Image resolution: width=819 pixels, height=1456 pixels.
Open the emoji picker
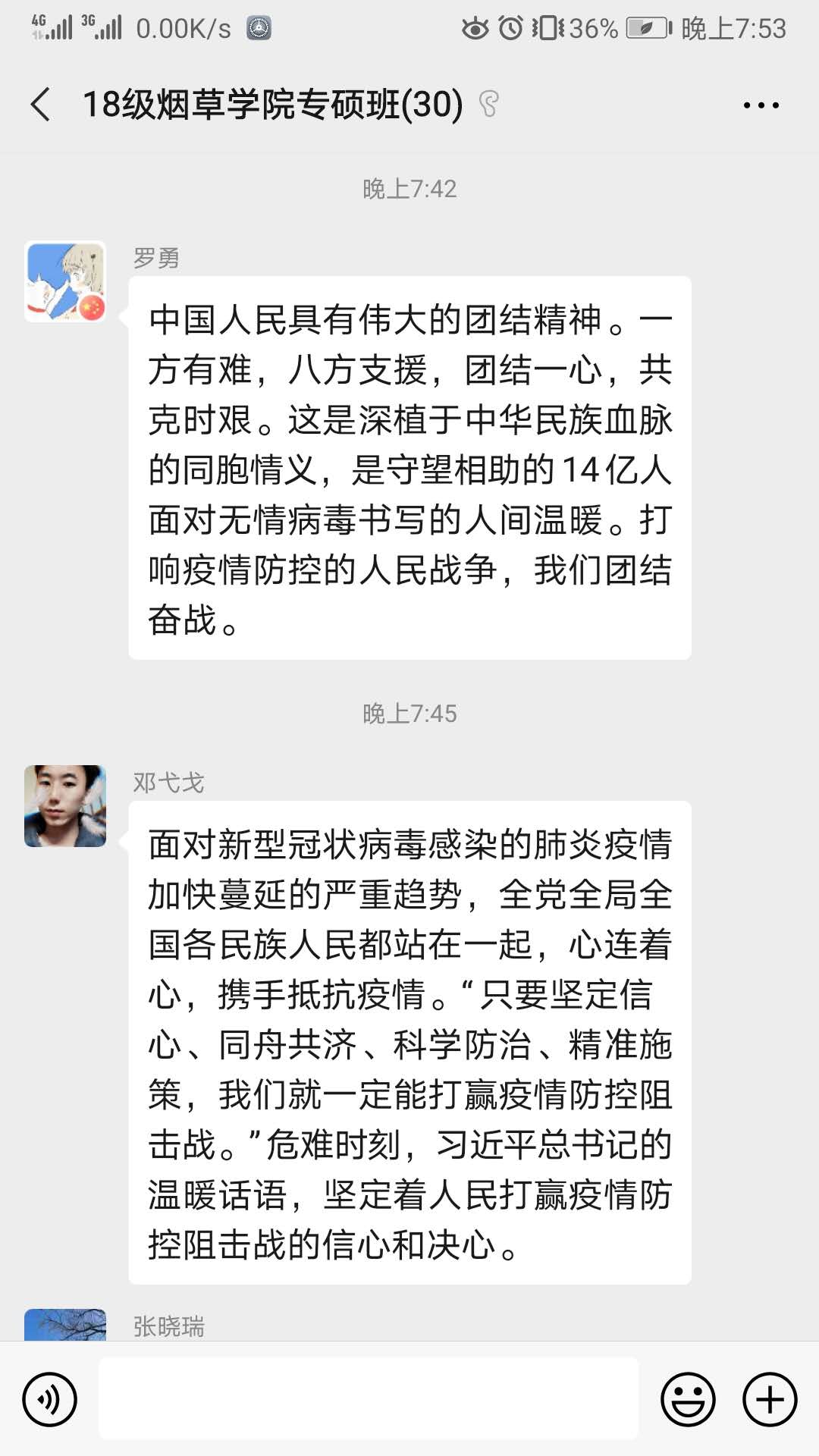(688, 1399)
